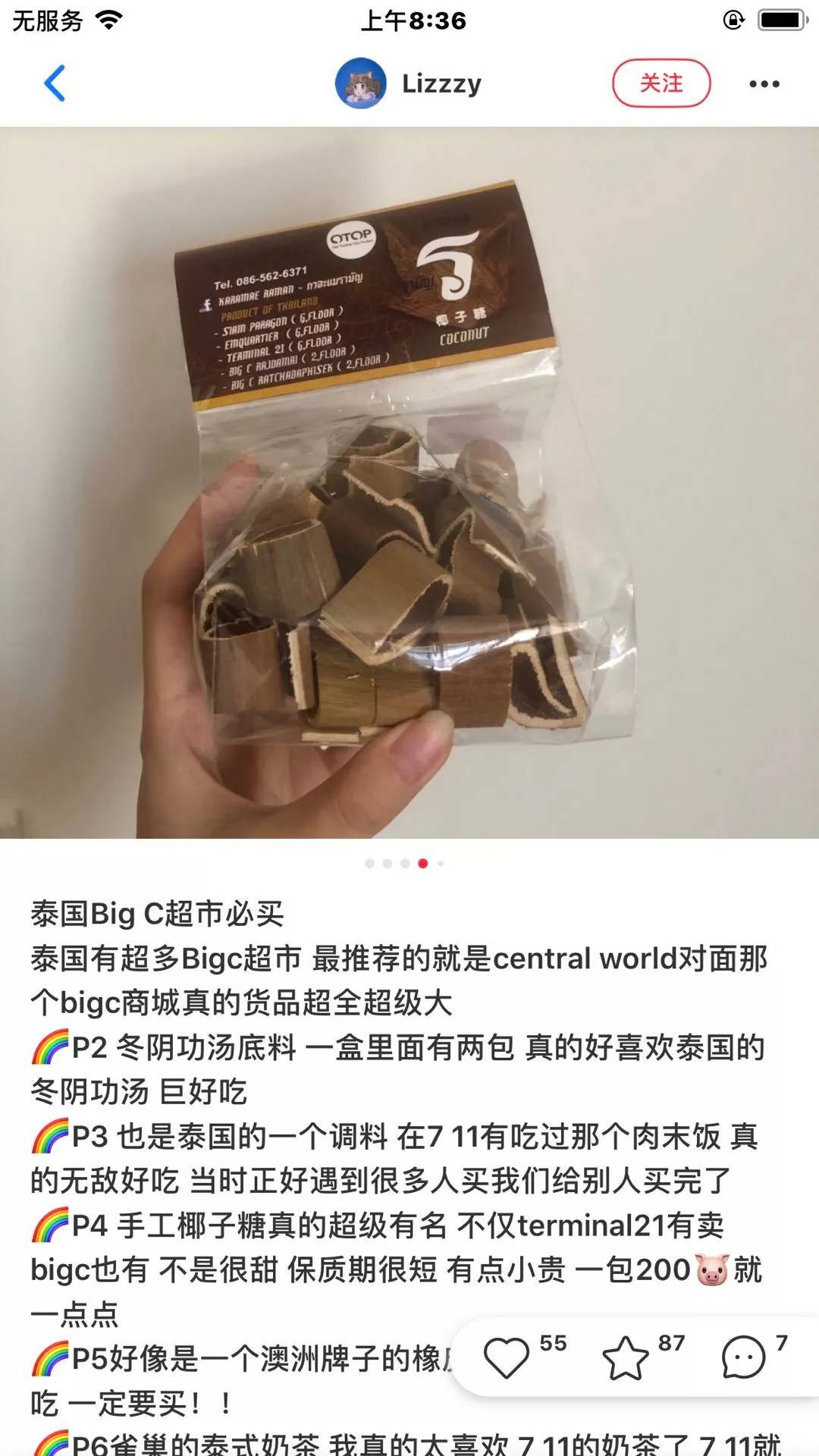Tap the coconut candy product photo
This screenshot has width=819, height=1456.
pos(409,485)
